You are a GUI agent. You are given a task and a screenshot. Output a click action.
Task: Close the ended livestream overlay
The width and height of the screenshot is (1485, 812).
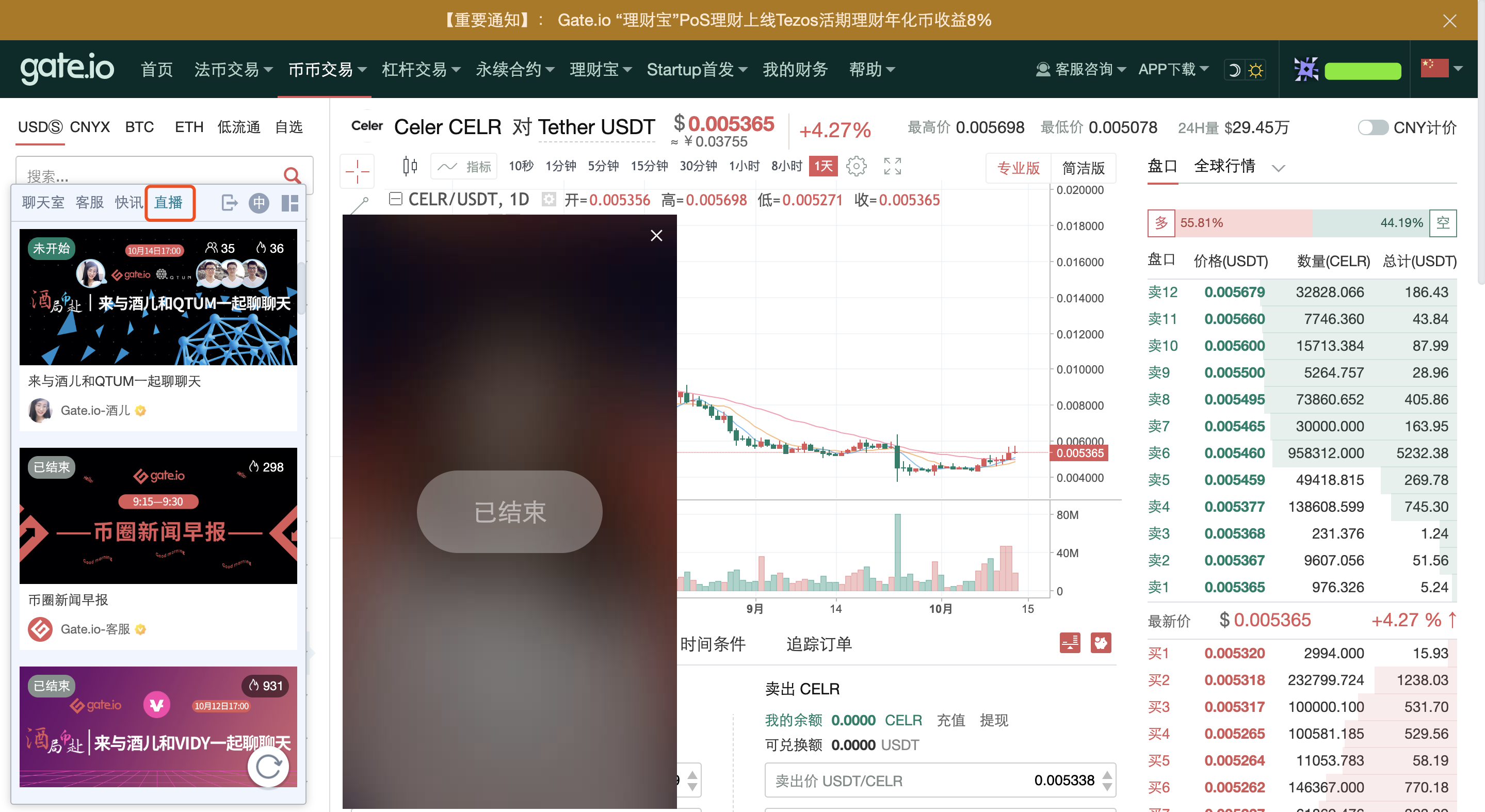pos(656,235)
